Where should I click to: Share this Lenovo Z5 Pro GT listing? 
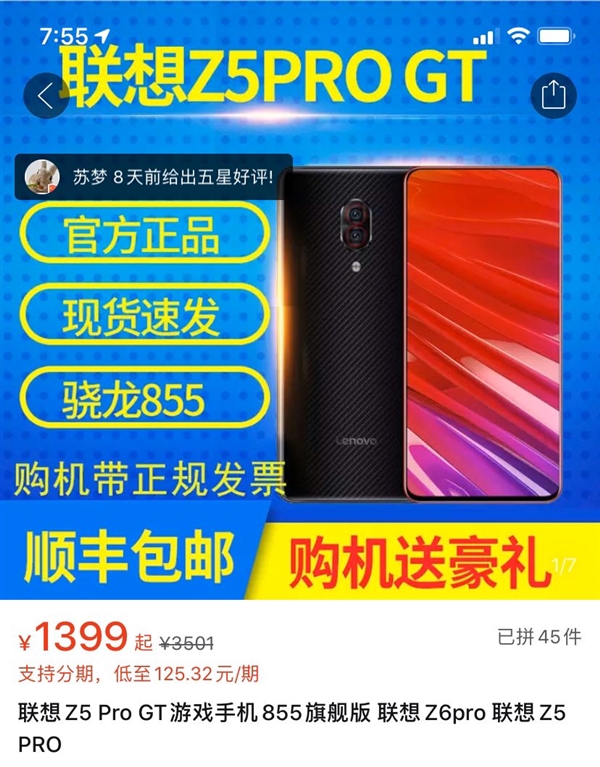click(553, 96)
